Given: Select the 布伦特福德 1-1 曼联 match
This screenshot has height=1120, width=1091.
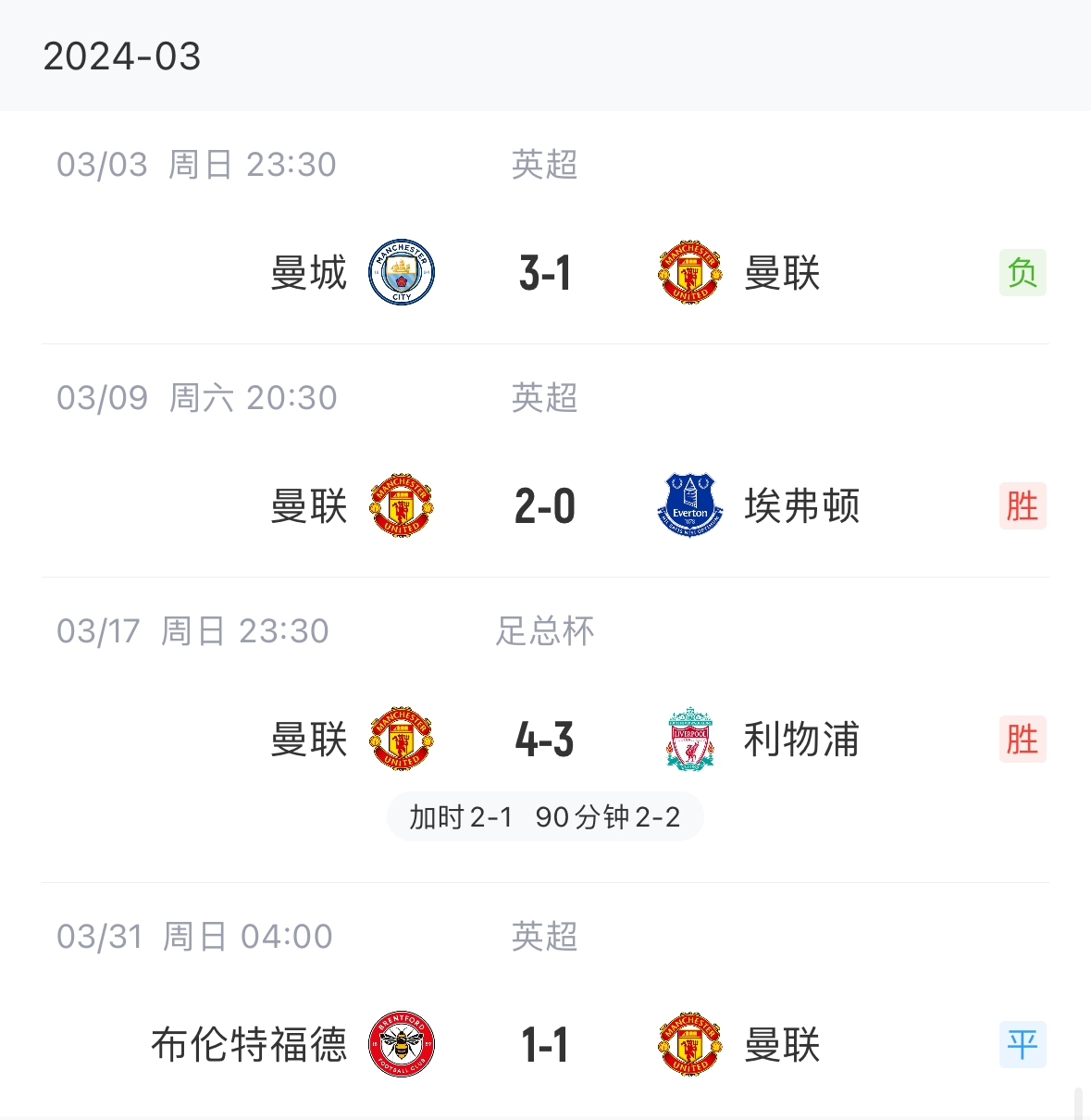Looking at the screenshot, I should pyautogui.click(x=545, y=1045).
